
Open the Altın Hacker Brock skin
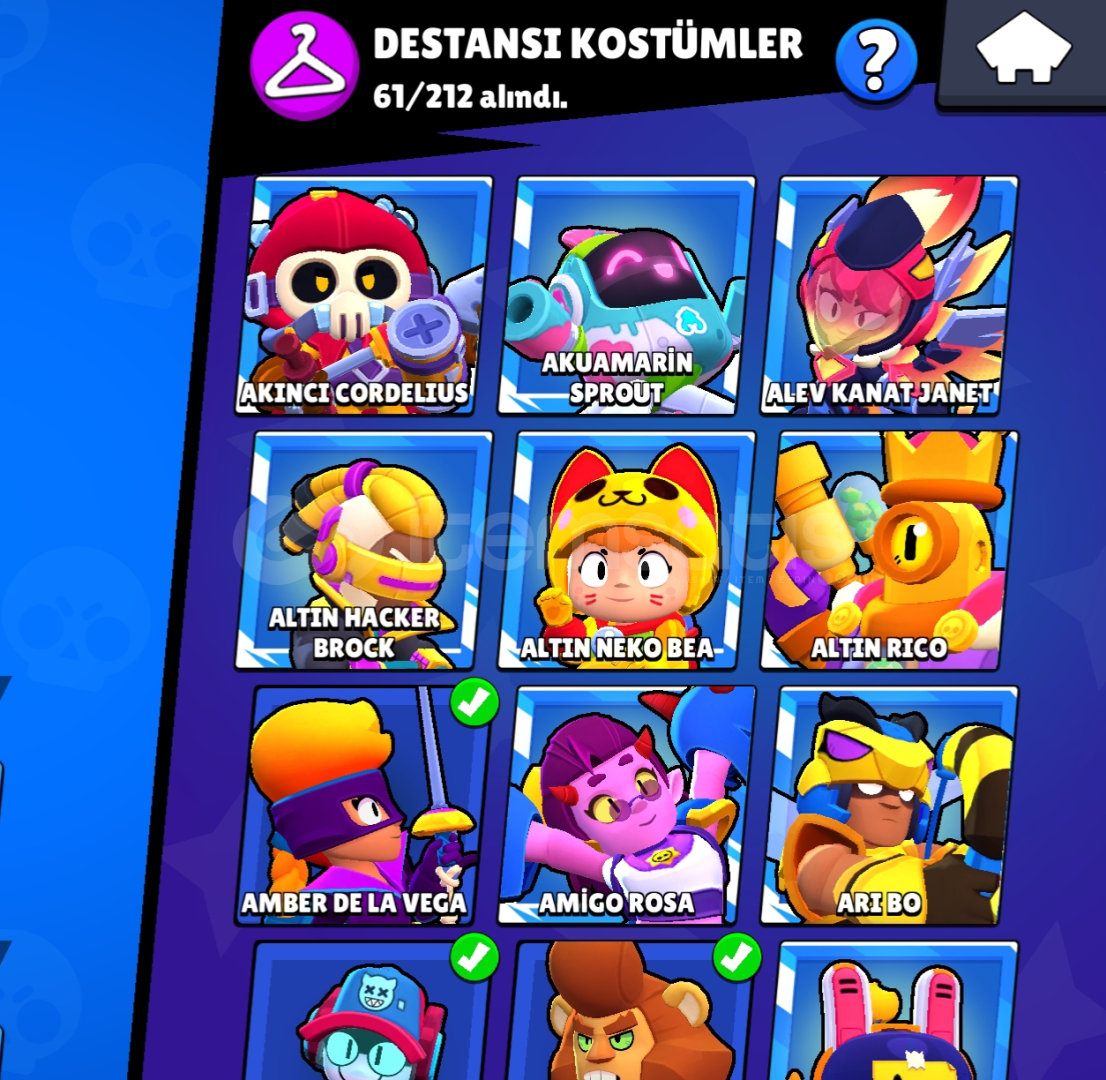(364, 550)
